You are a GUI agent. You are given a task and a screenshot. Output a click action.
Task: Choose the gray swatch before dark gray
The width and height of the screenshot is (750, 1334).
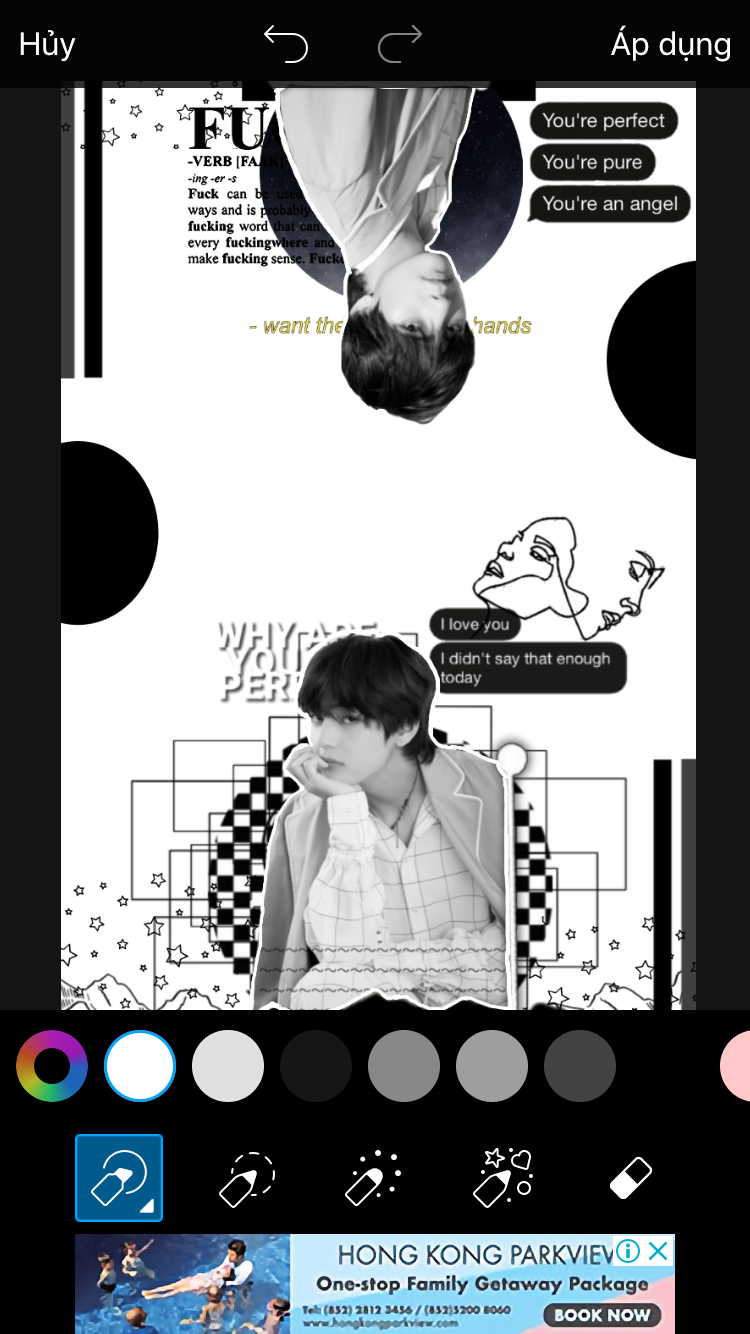[492, 1066]
